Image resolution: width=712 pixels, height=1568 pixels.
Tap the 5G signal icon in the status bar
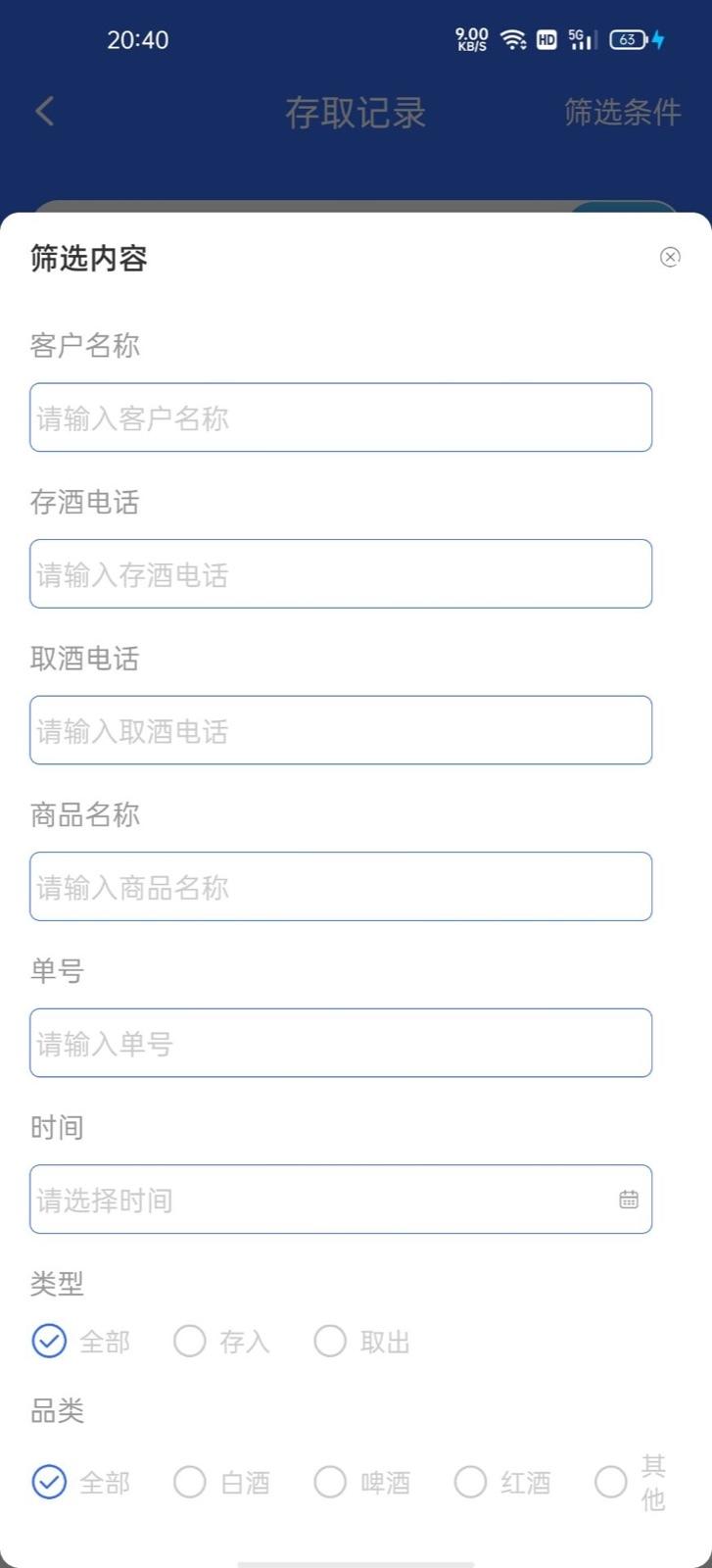[580, 40]
